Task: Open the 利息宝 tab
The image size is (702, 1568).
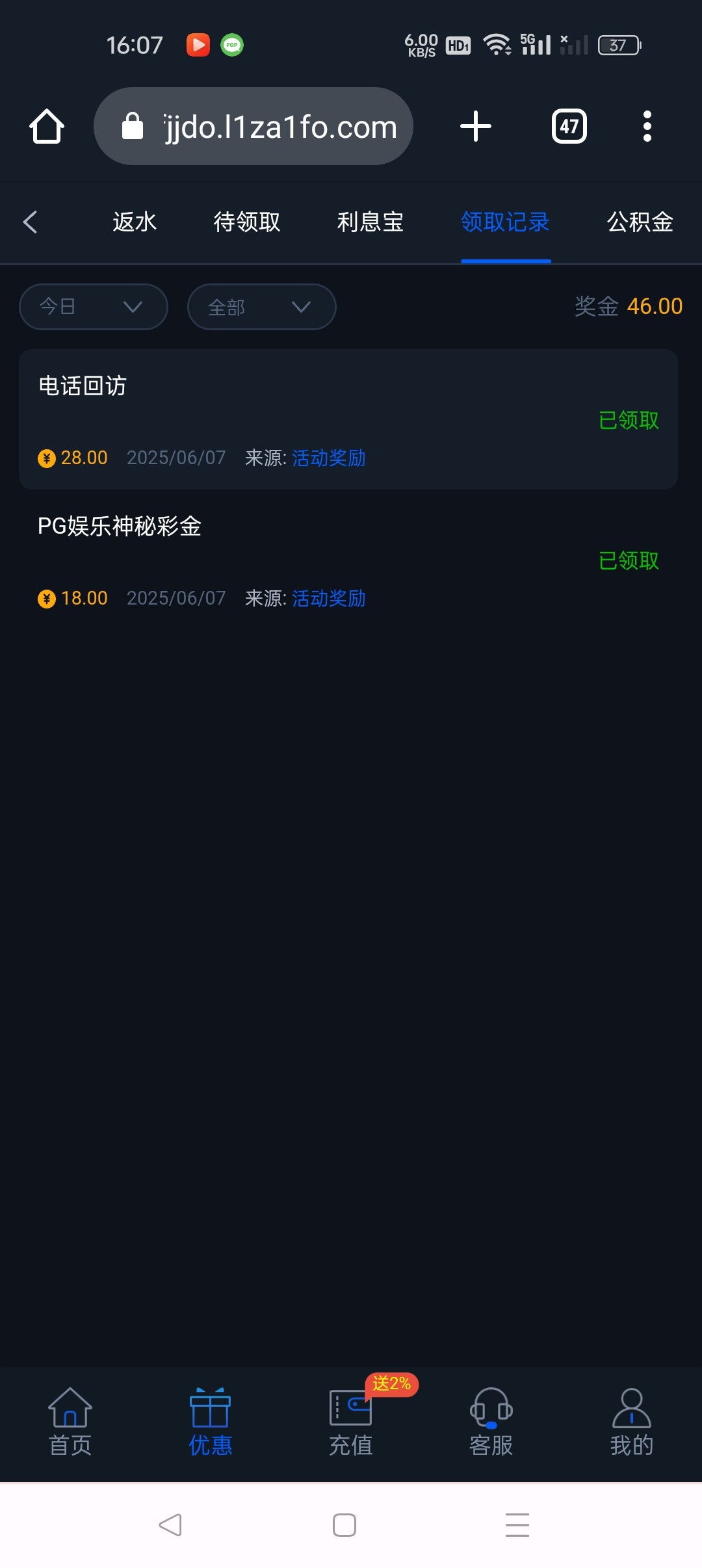Action: (370, 222)
